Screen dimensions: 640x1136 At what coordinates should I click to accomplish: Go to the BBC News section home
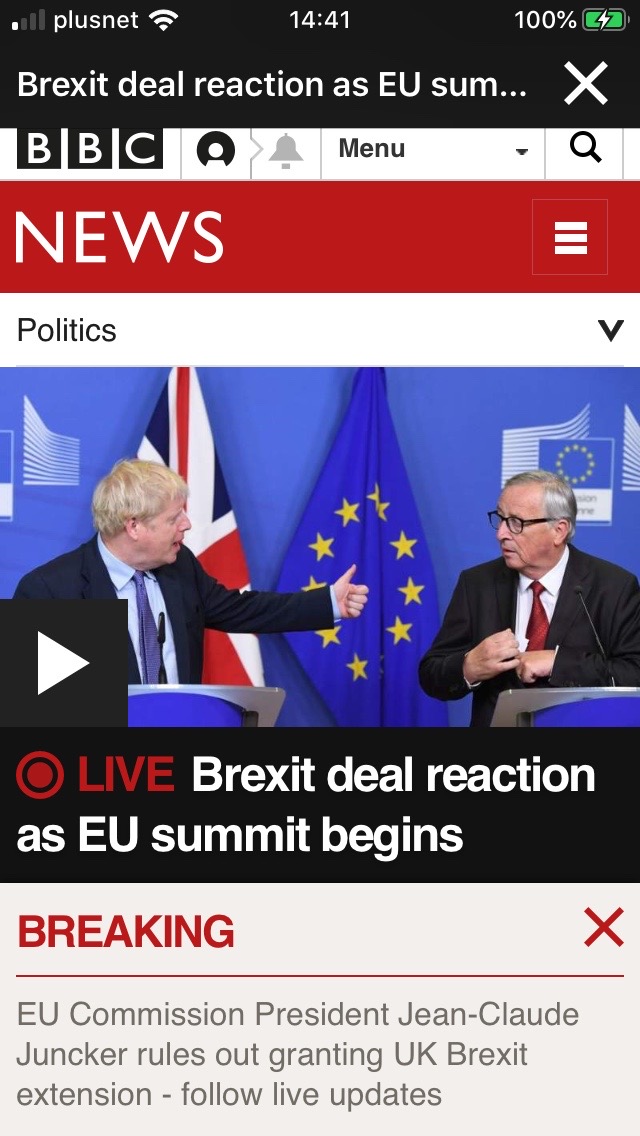pyautogui.click(x=119, y=238)
